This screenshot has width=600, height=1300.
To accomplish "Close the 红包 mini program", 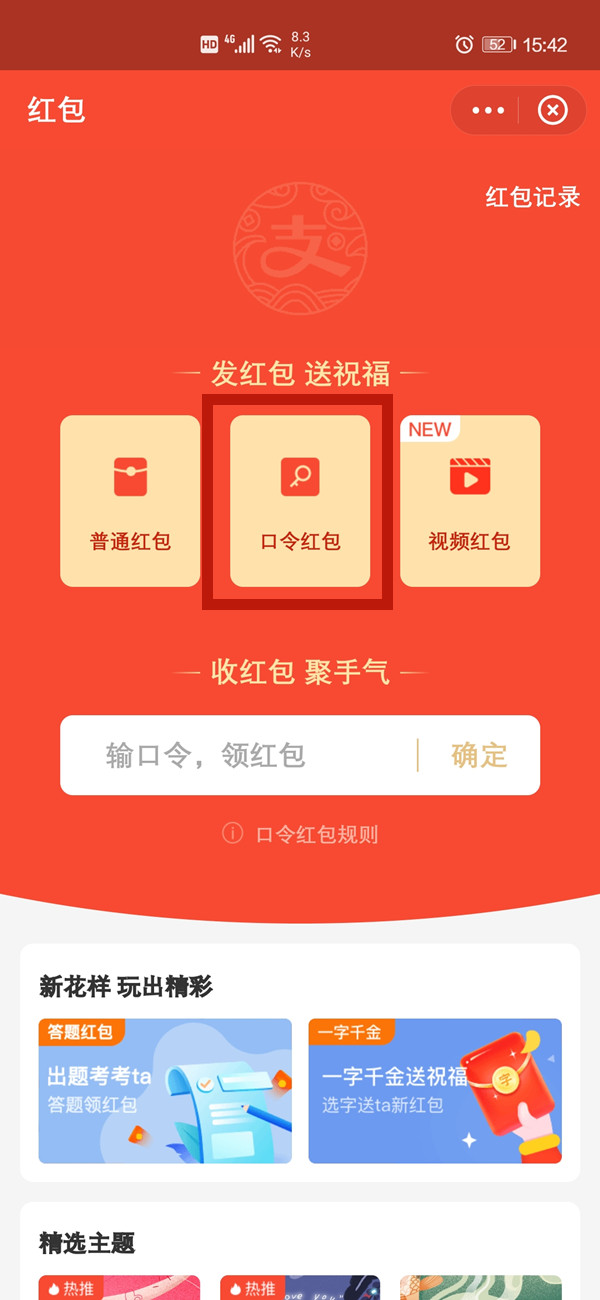I will click(x=552, y=110).
